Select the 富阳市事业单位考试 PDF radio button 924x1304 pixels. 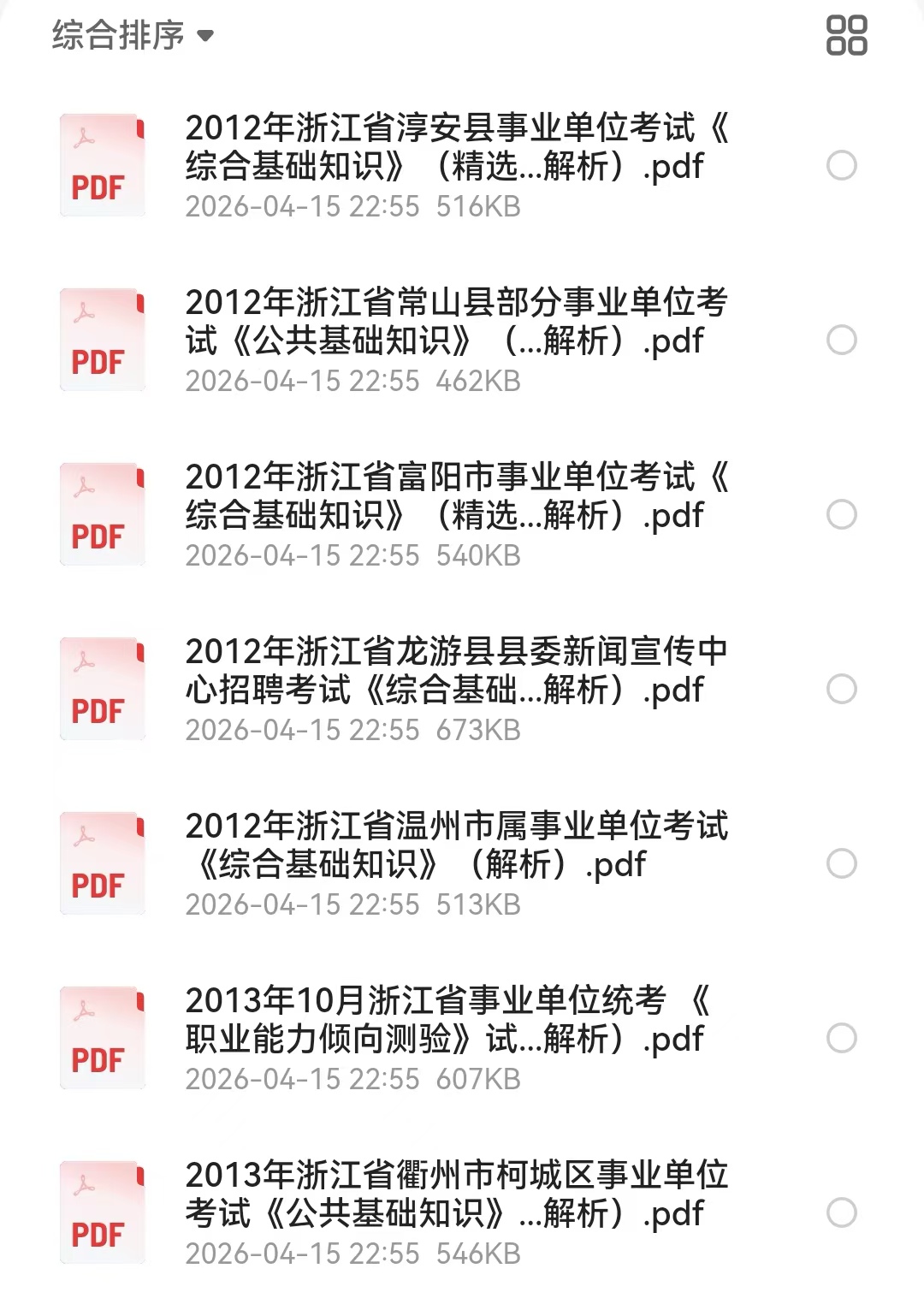[x=842, y=515]
